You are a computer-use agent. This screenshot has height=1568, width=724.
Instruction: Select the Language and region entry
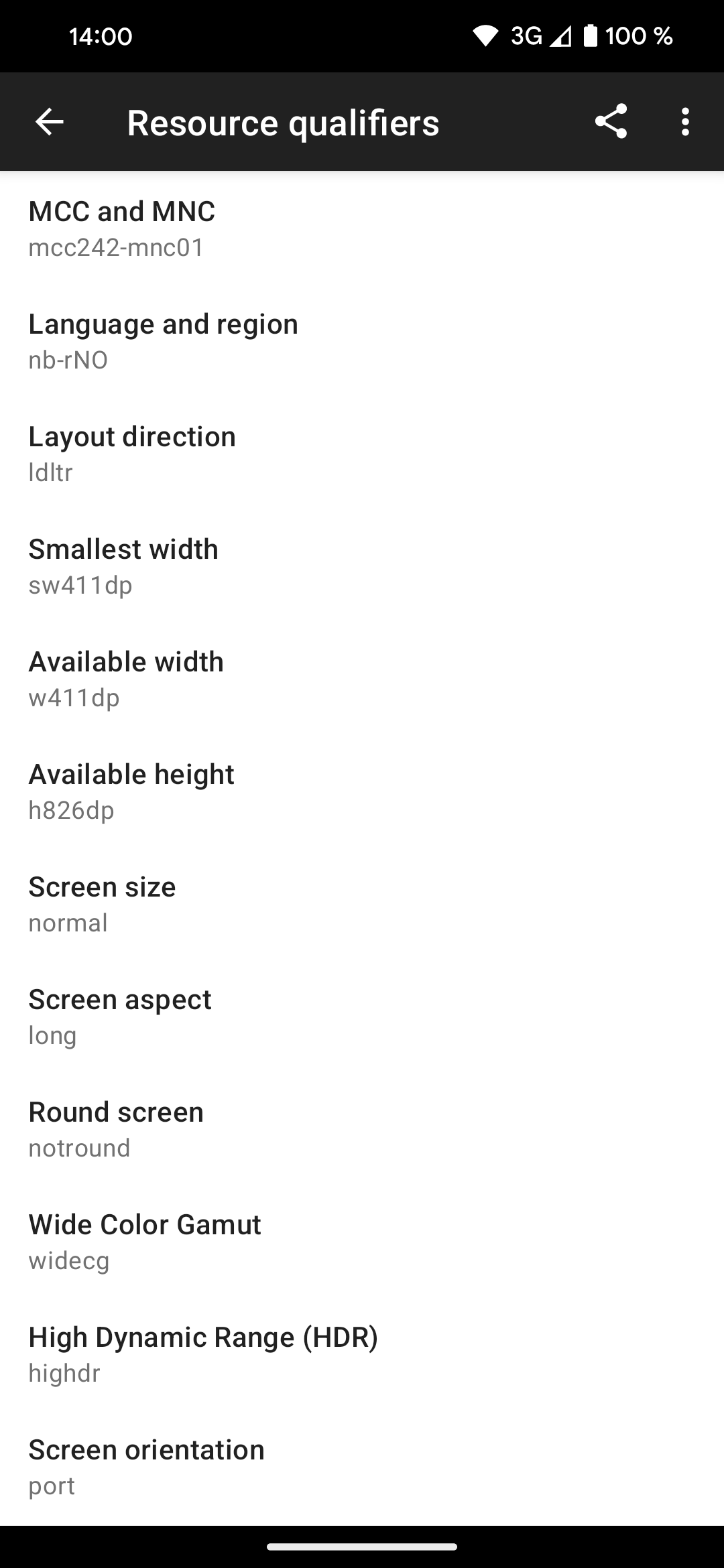point(362,341)
